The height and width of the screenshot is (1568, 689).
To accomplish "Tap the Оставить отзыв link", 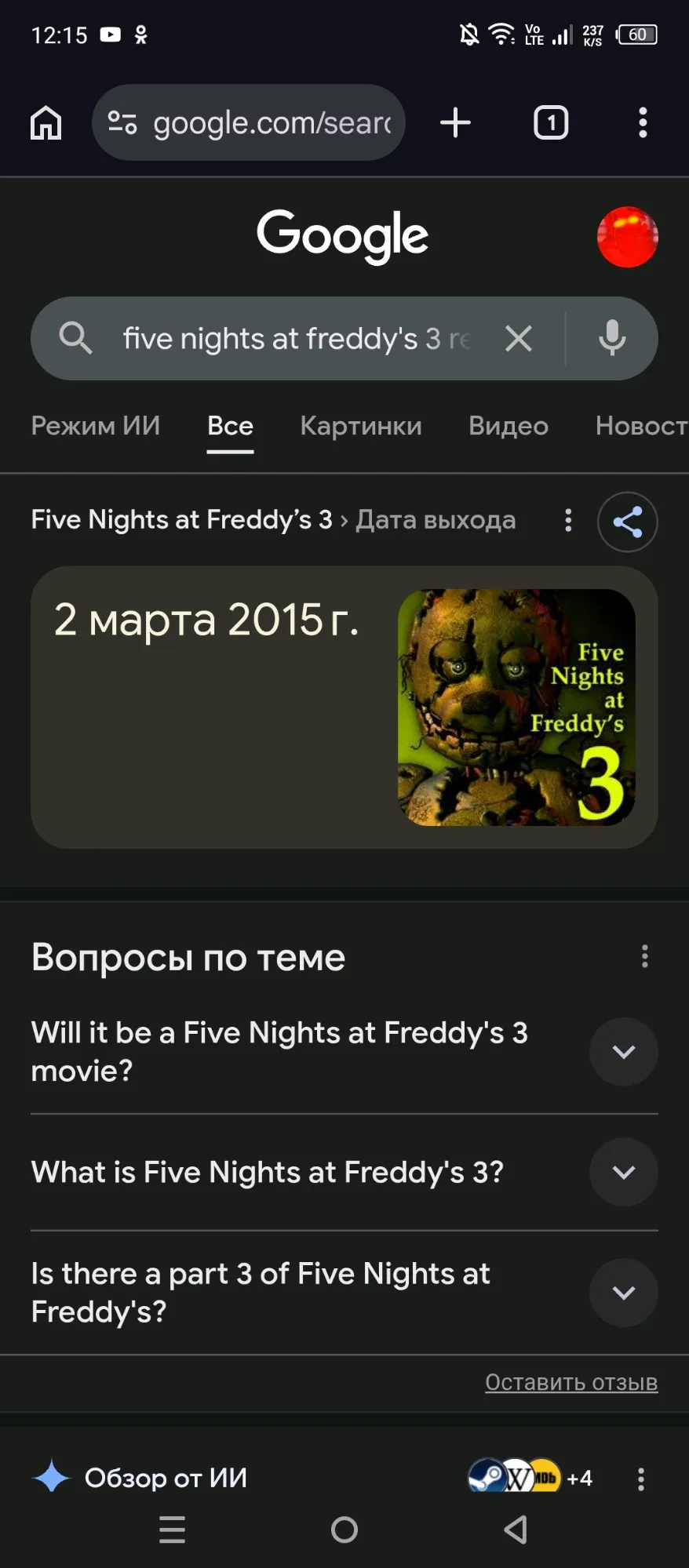I will pos(571,1382).
